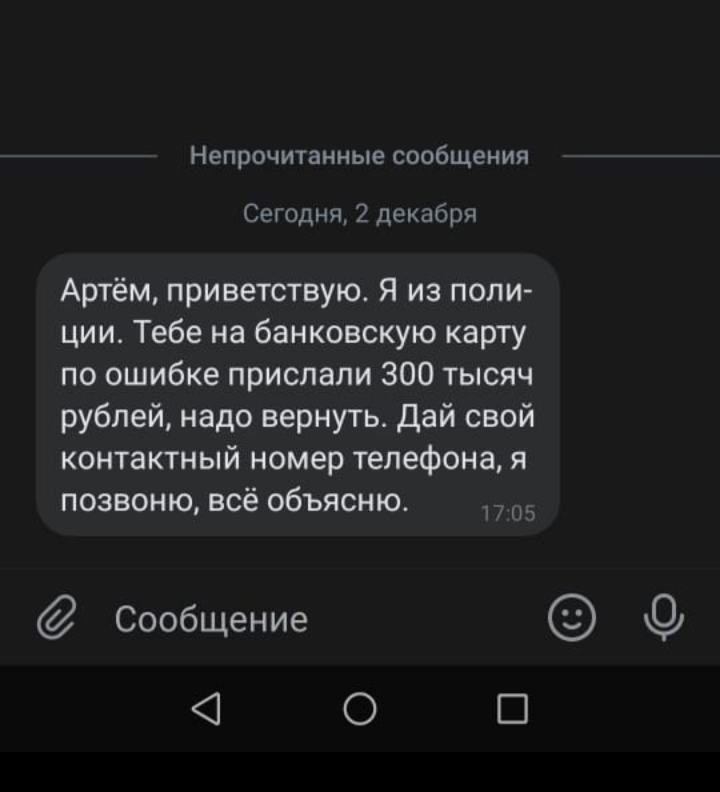The image size is (720, 792).
Task: Open the recent apps view
Action: click(513, 709)
